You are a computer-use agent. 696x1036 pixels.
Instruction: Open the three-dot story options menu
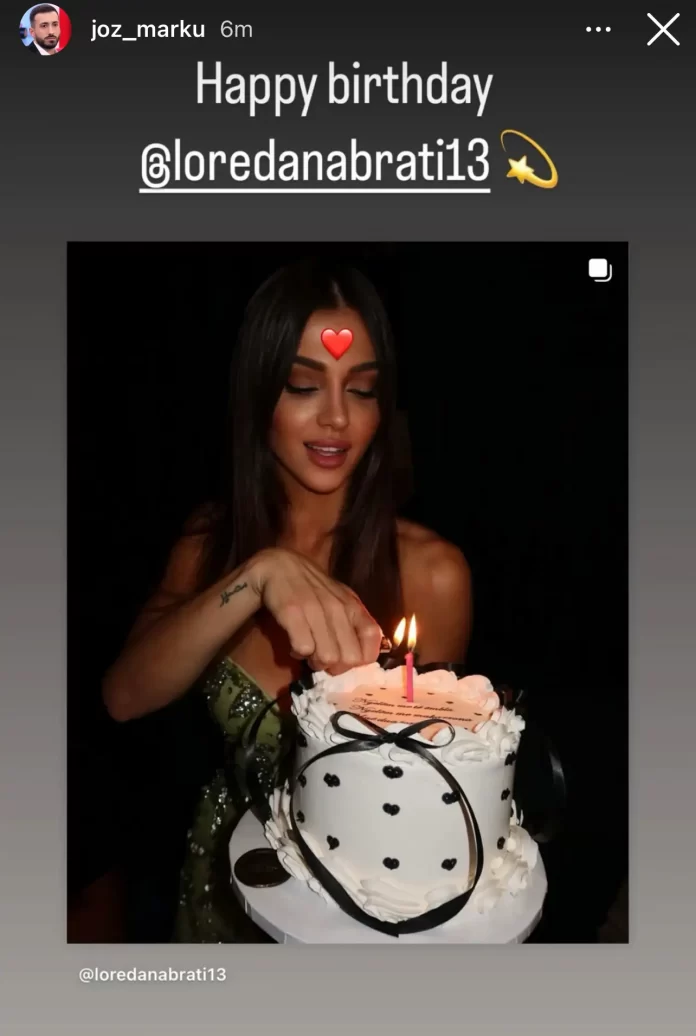coord(598,30)
